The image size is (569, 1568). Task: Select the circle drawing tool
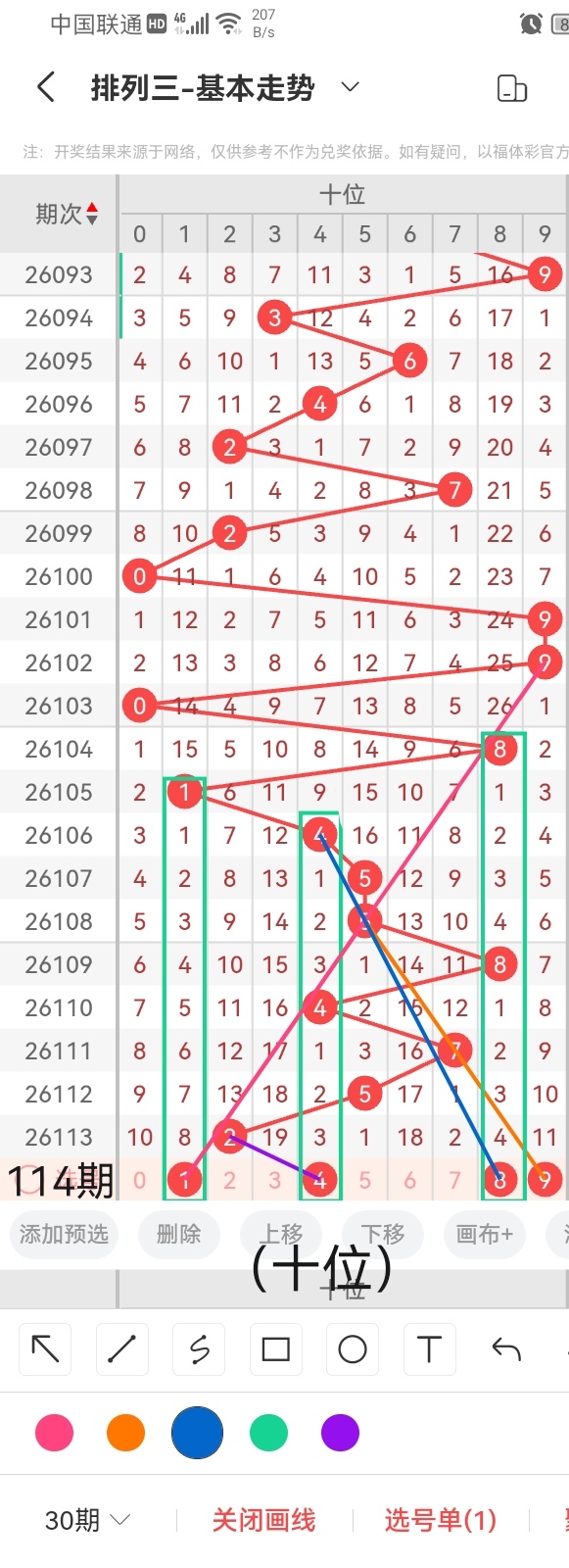click(353, 1349)
